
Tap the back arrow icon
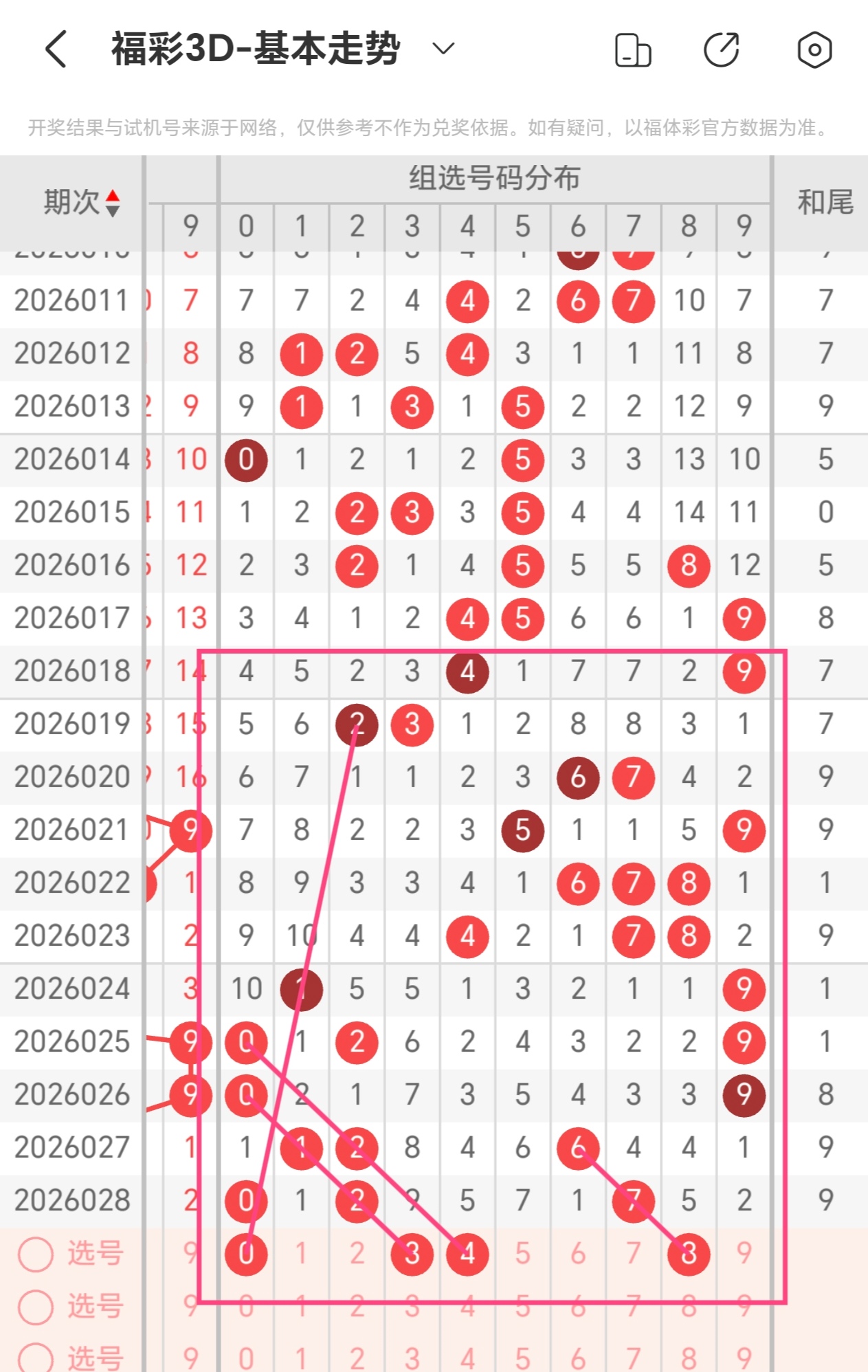click(x=56, y=49)
